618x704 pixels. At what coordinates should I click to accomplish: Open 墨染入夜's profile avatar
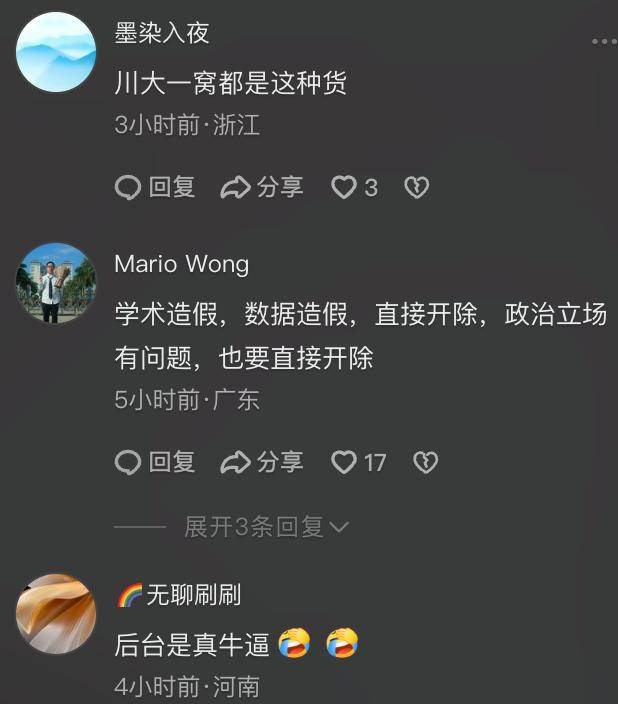pos(57,51)
